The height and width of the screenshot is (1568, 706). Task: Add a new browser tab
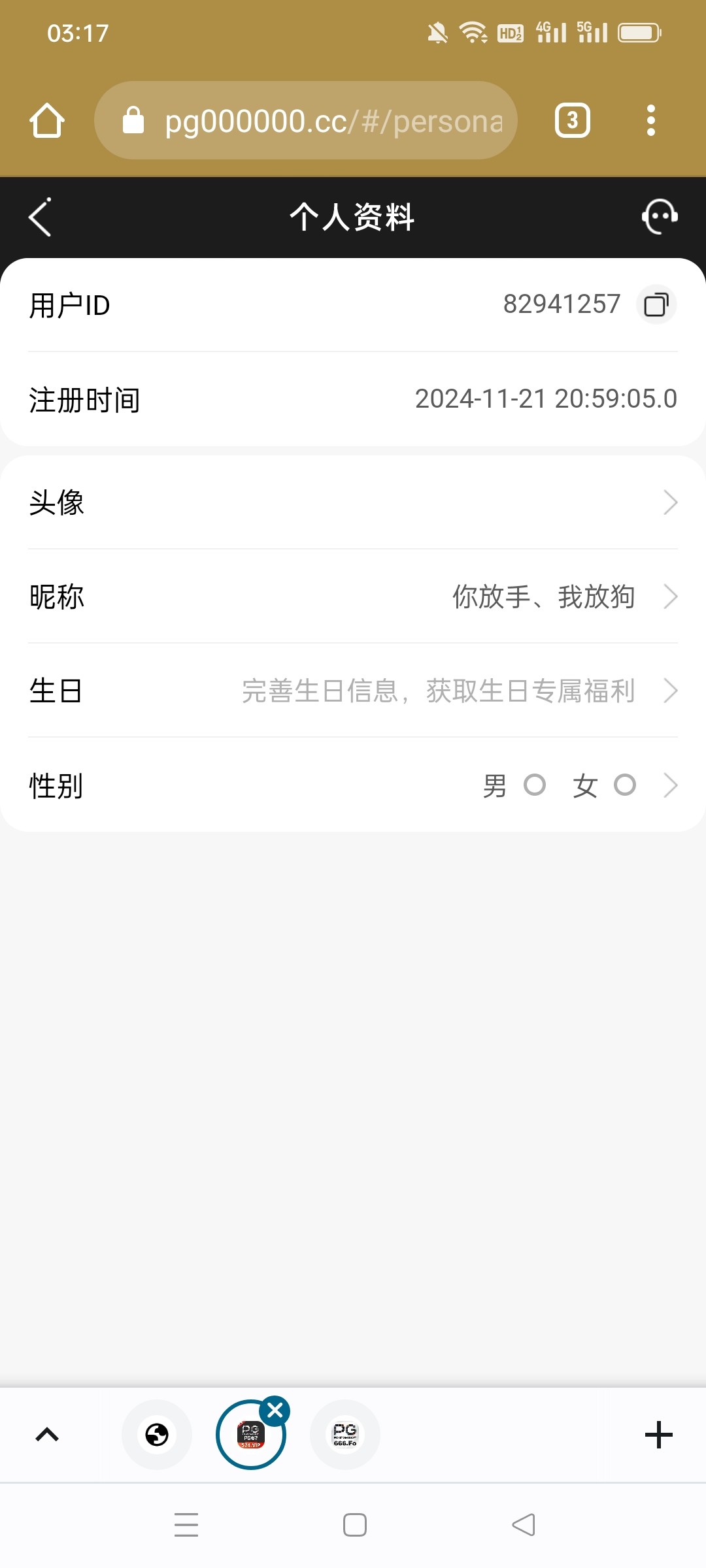659,1435
